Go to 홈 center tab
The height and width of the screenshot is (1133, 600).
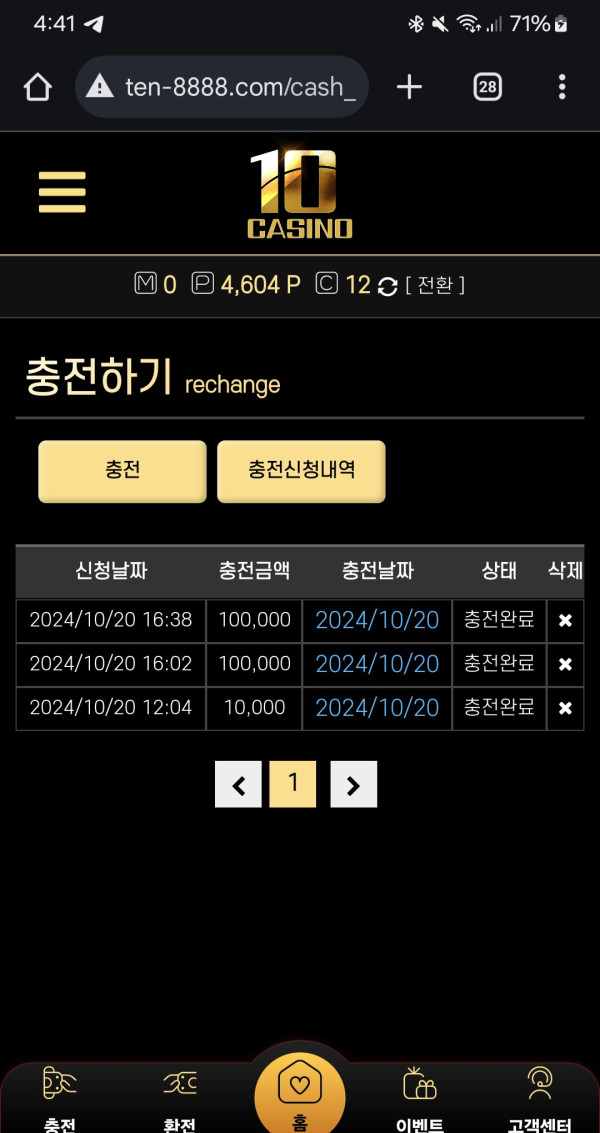click(300, 1095)
